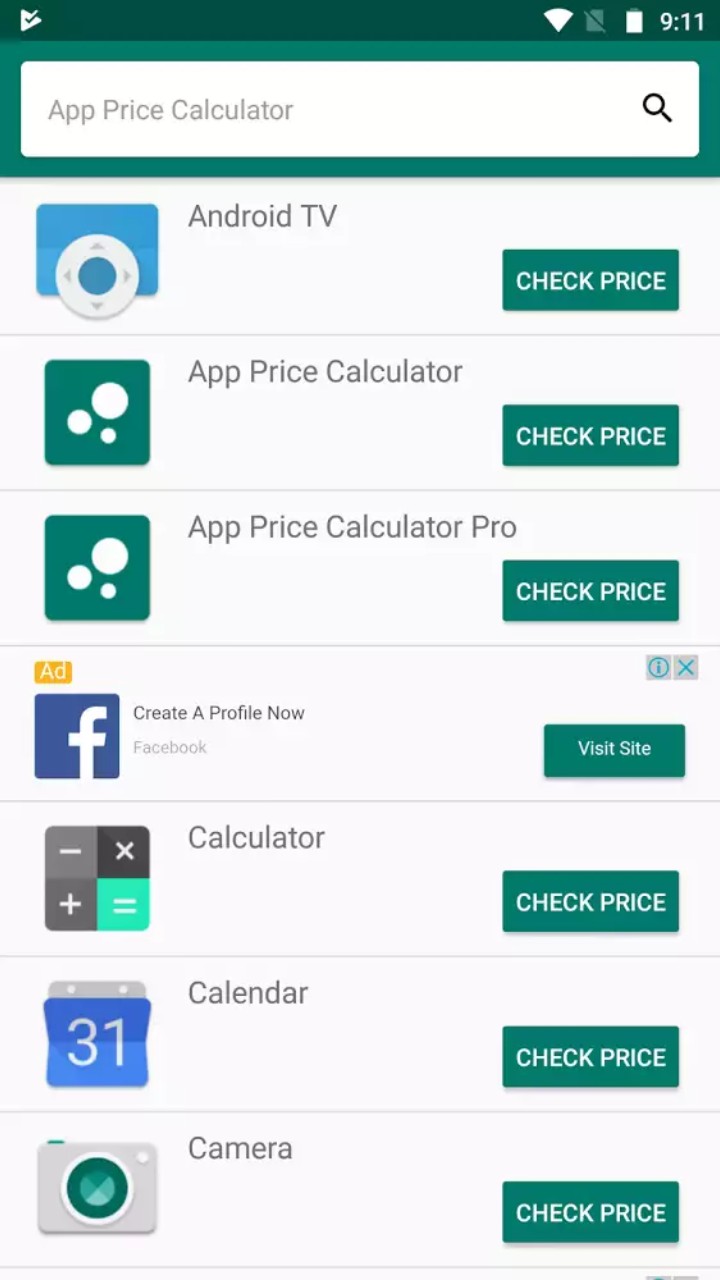Screen dimensions: 720x1280
Task: Check price for Camera
Action: point(590,1212)
